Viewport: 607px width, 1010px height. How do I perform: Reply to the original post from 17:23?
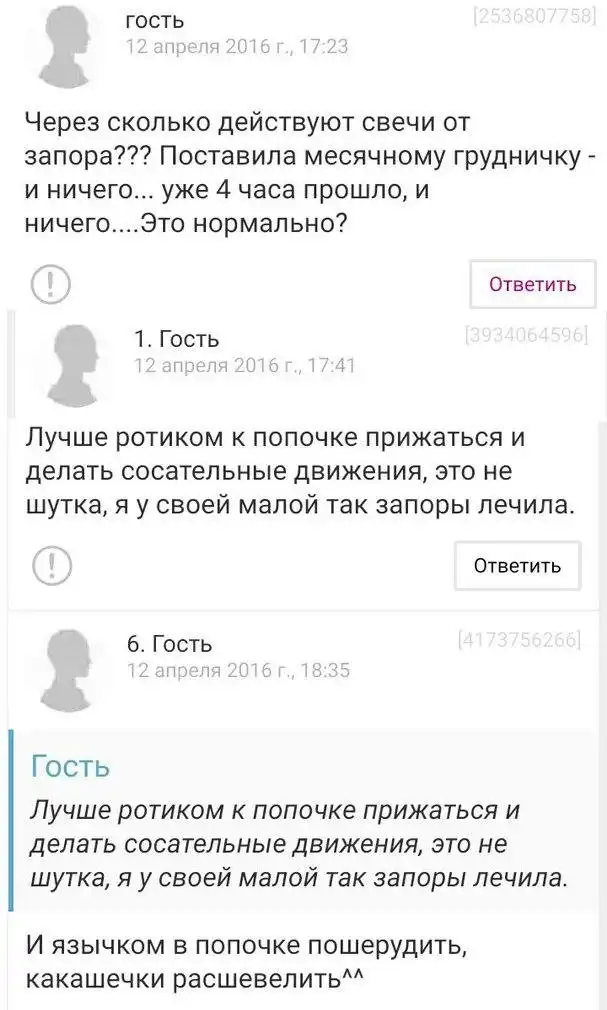pos(531,285)
